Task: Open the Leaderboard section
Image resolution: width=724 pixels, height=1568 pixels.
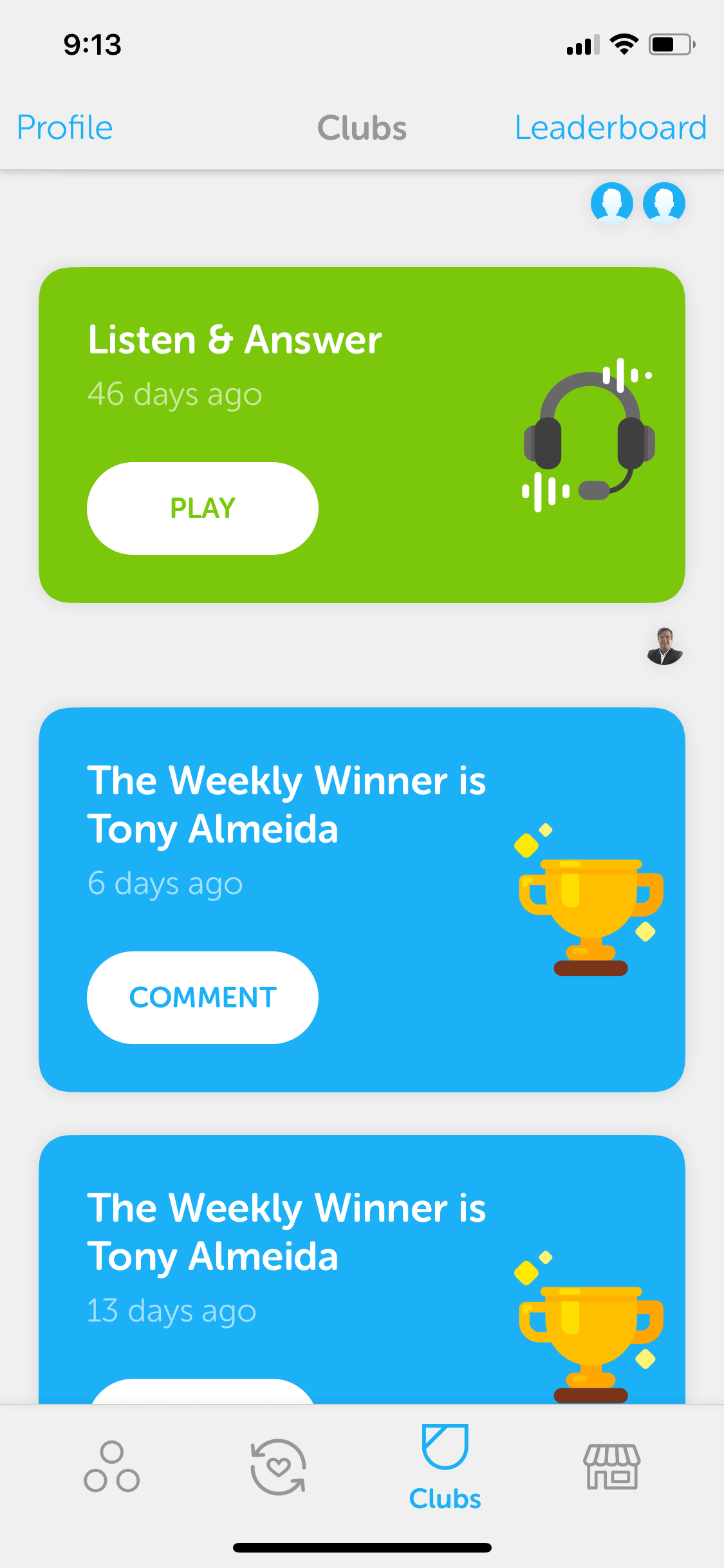Action: 611,127
